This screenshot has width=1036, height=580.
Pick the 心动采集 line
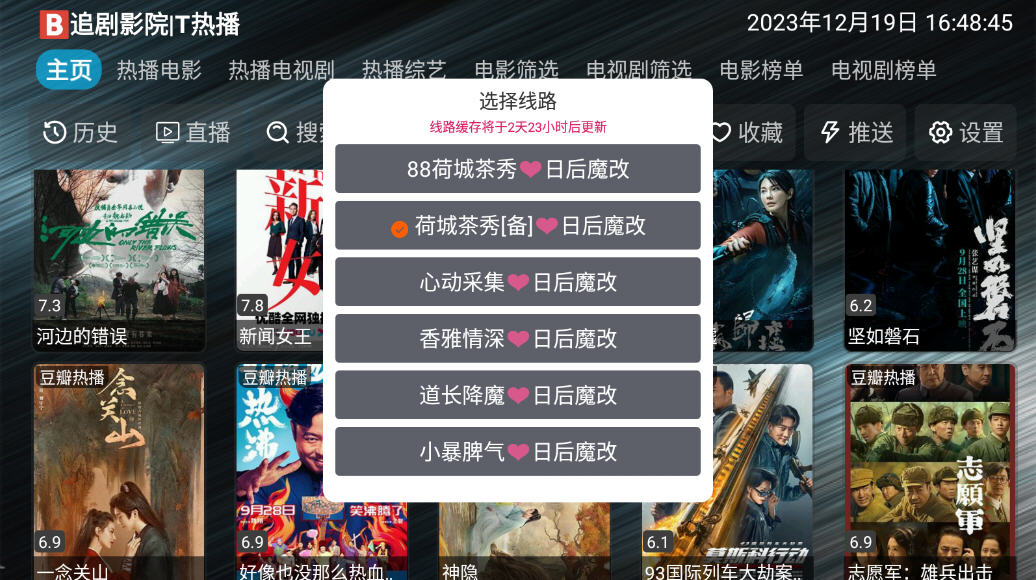pyautogui.click(x=517, y=282)
